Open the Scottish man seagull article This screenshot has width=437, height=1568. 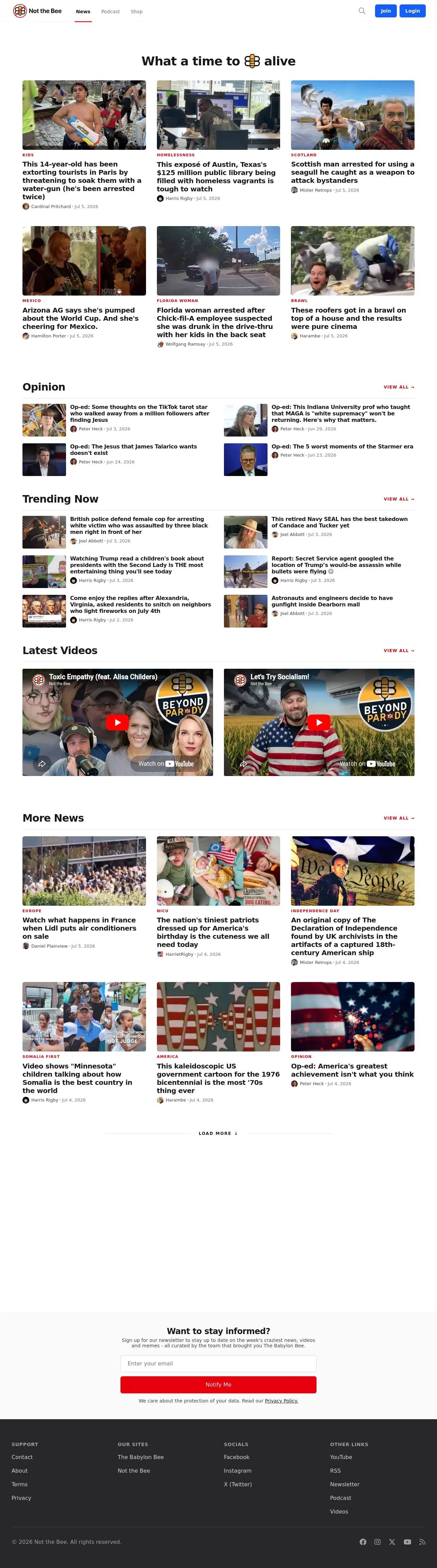click(352, 172)
